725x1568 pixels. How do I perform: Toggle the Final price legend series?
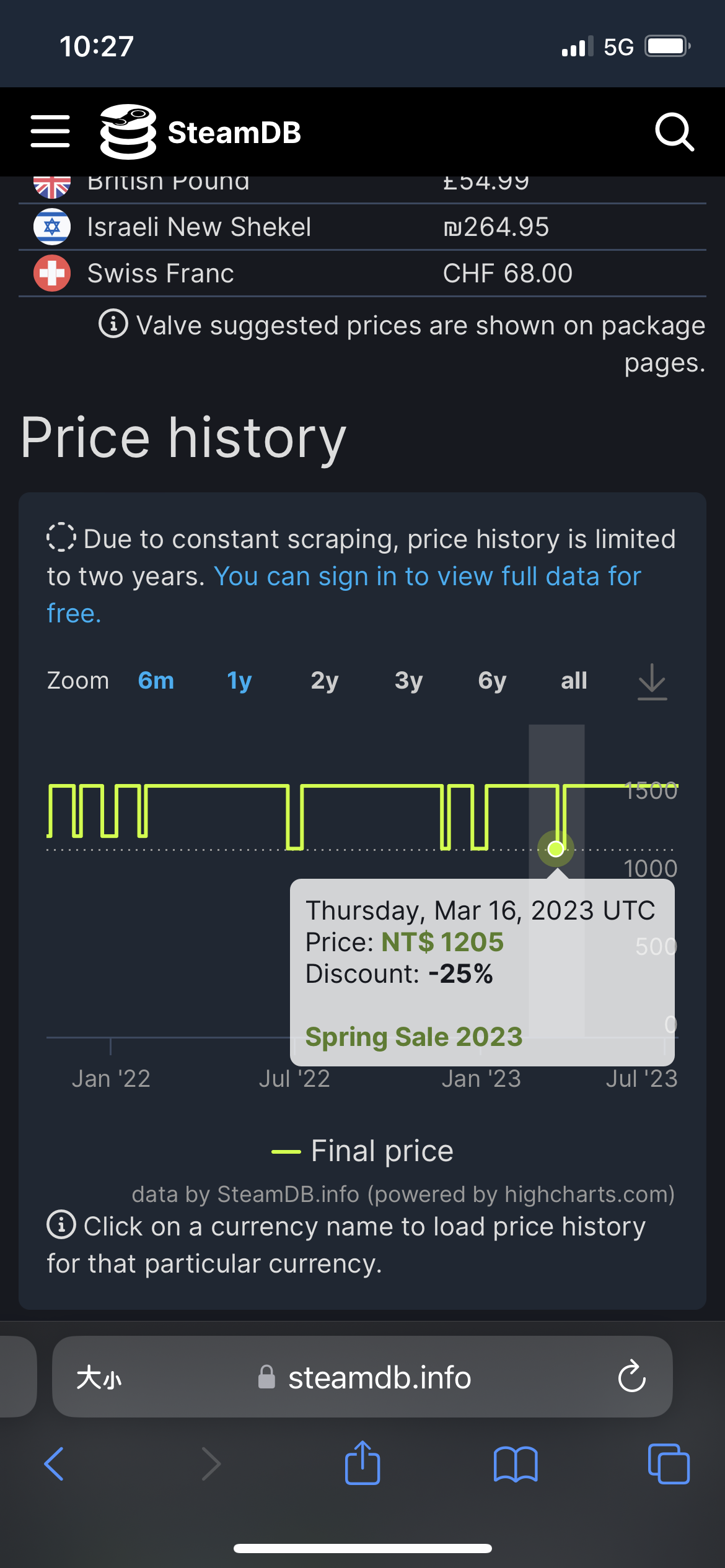tap(362, 1151)
